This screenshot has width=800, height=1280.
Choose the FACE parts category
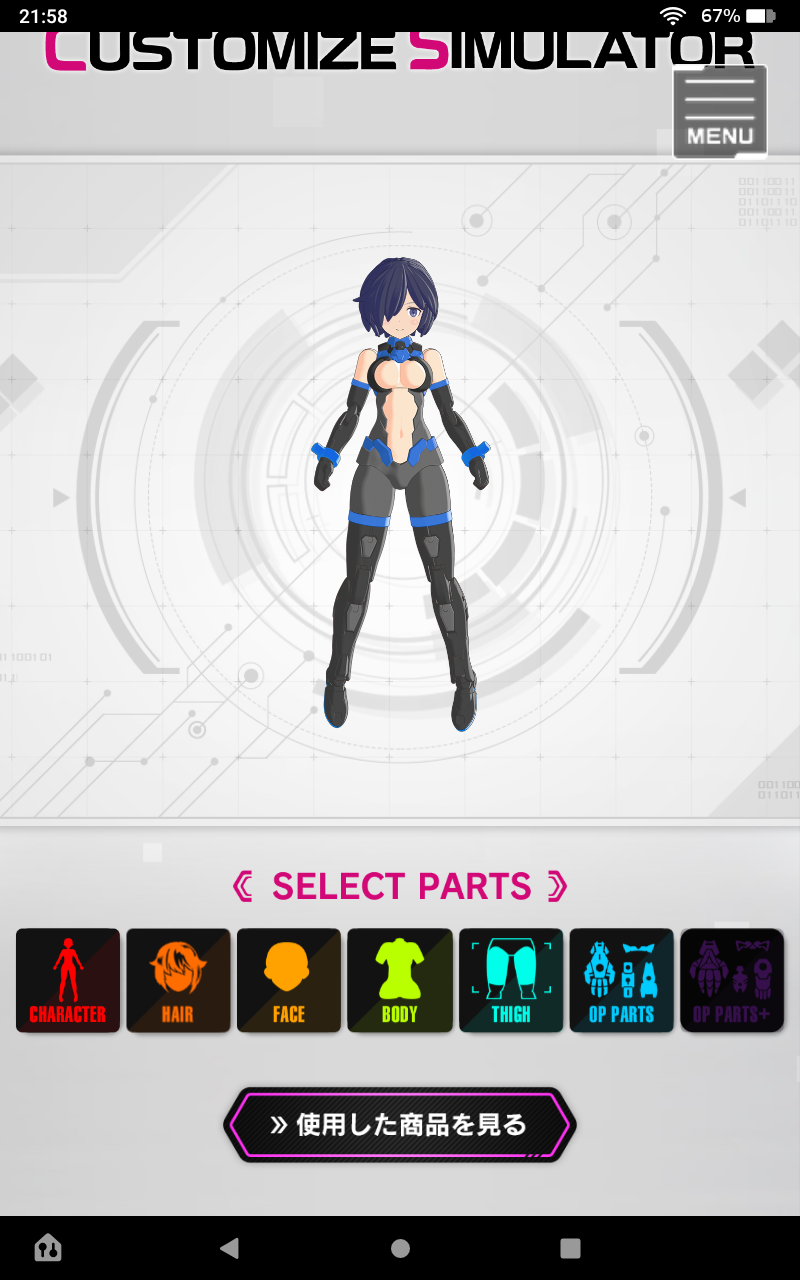[289, 980]
